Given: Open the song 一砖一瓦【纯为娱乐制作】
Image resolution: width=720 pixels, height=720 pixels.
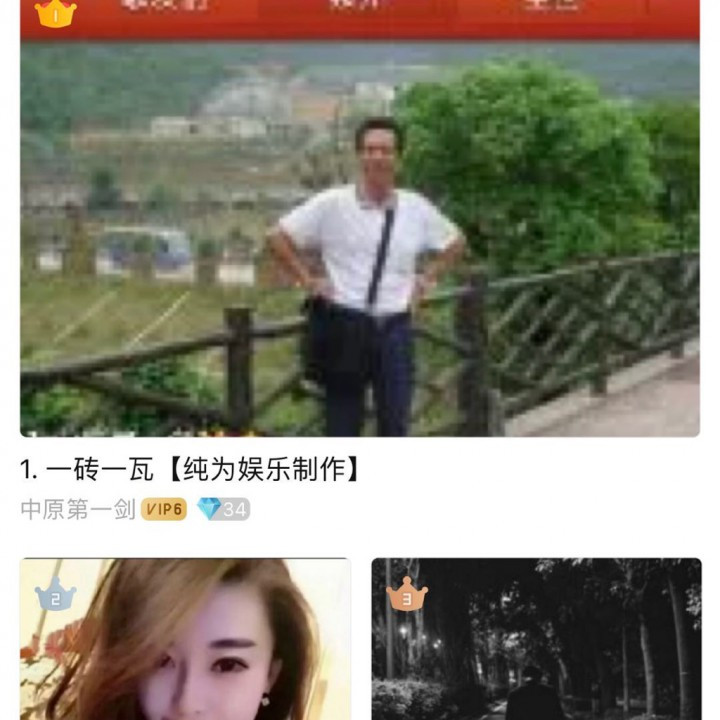Looking at the screenshot, I should pos(190,468).
